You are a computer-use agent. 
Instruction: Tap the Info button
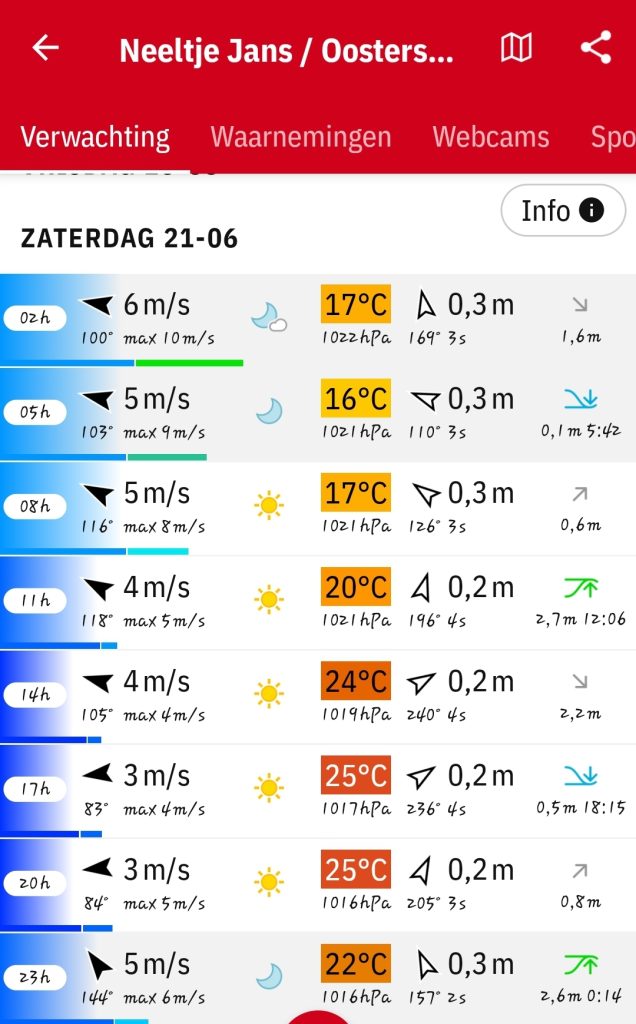[564, 210]
